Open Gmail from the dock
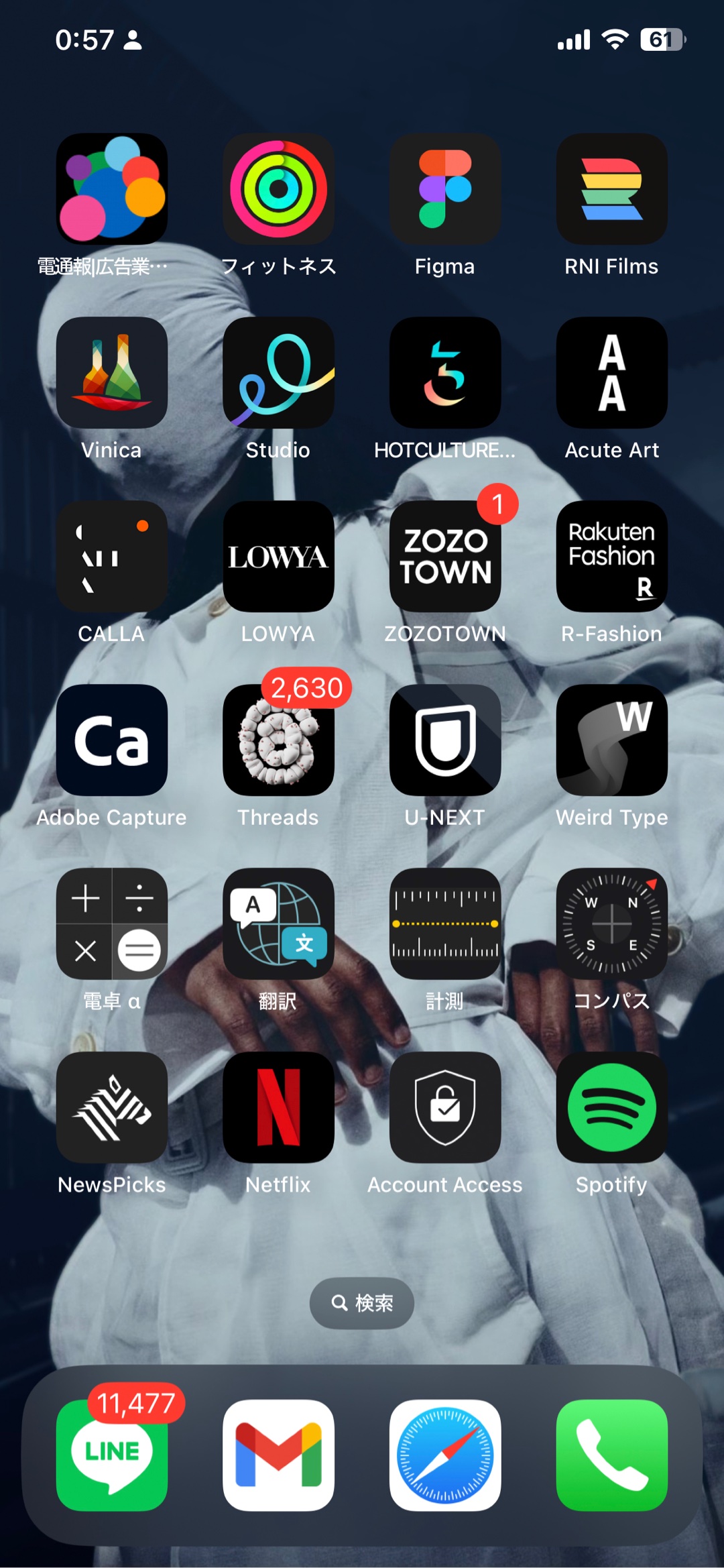 (278, 1455)
